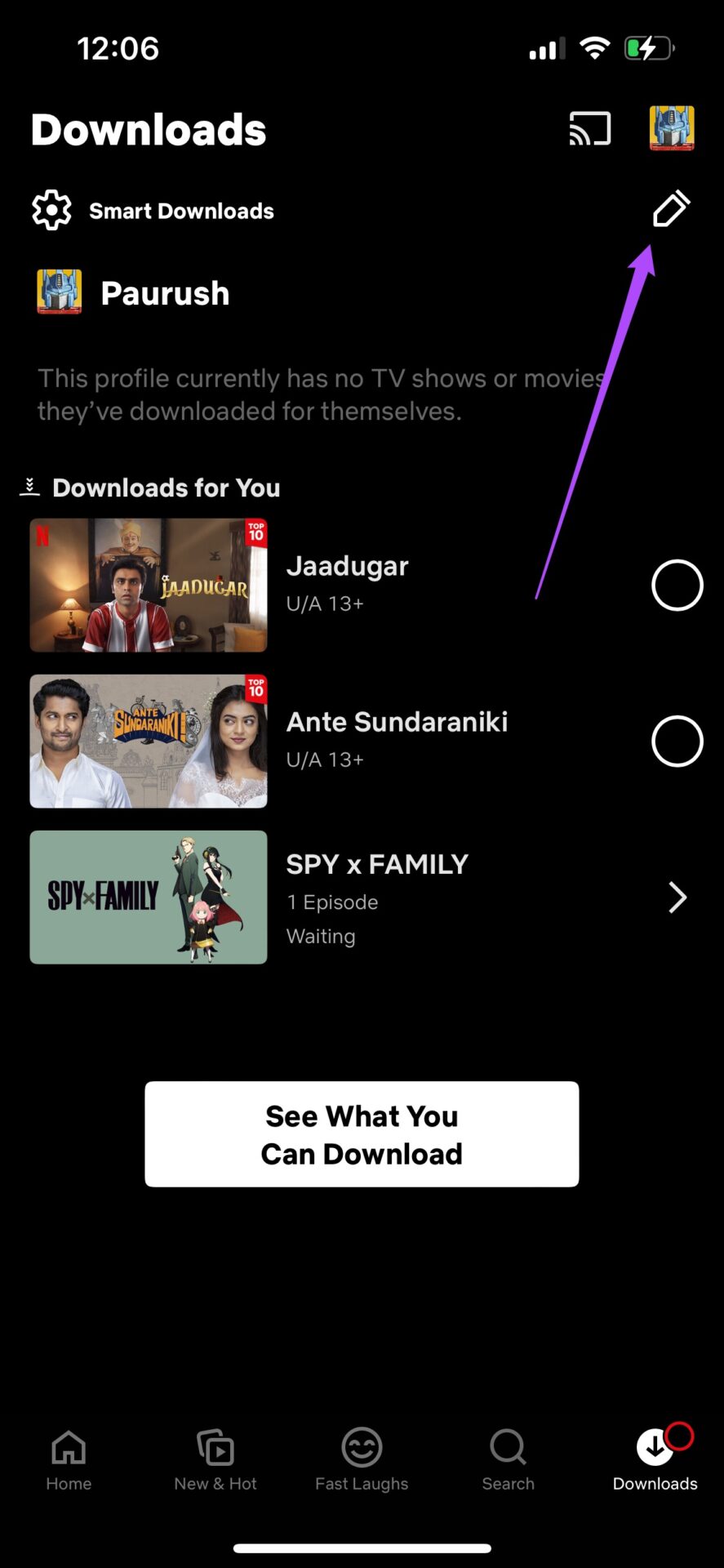The image size is (724, 1568).
Task: Open the Ante Sundaraniki thumbnail
Action: [149, 741]
